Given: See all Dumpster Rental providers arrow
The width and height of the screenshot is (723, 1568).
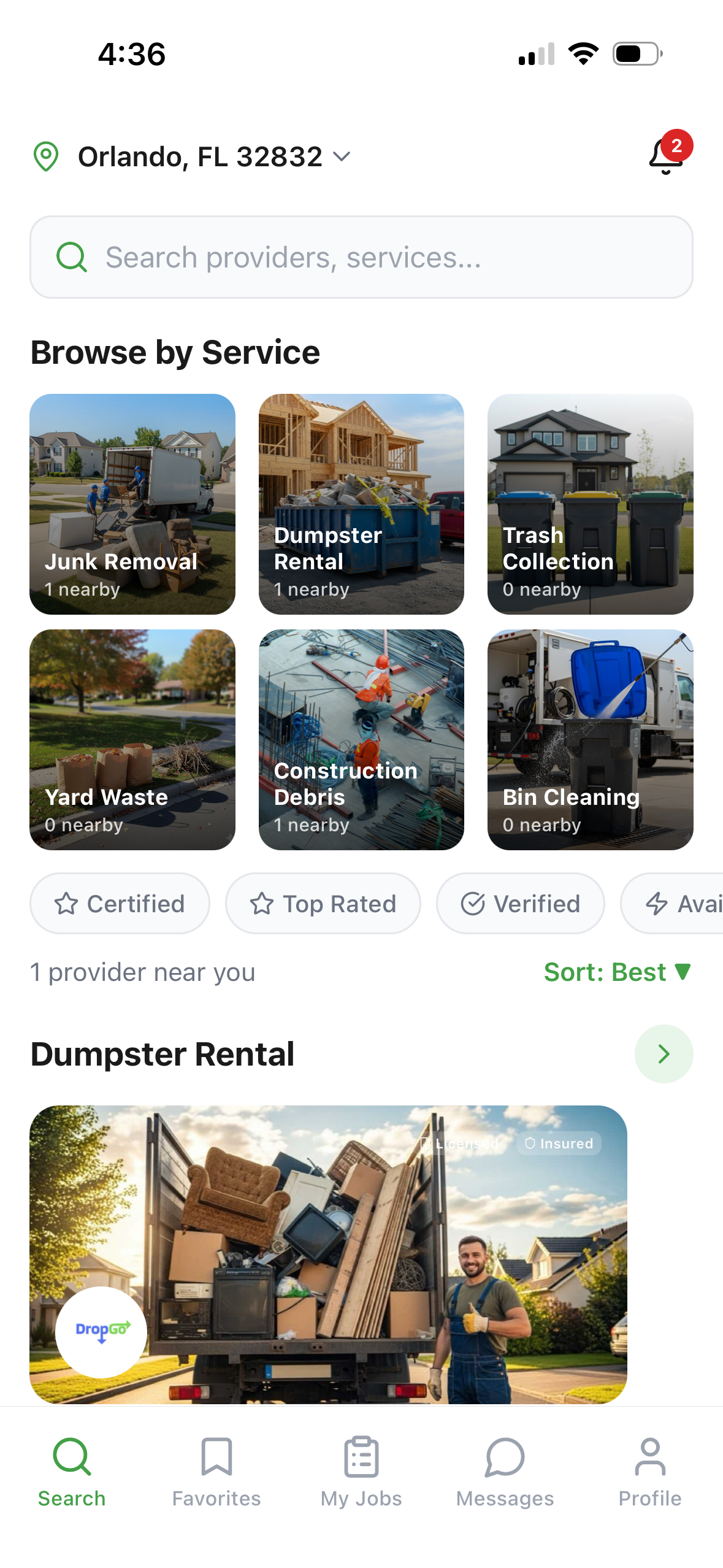Looking at the screenshot, I should pos(664,1054).
